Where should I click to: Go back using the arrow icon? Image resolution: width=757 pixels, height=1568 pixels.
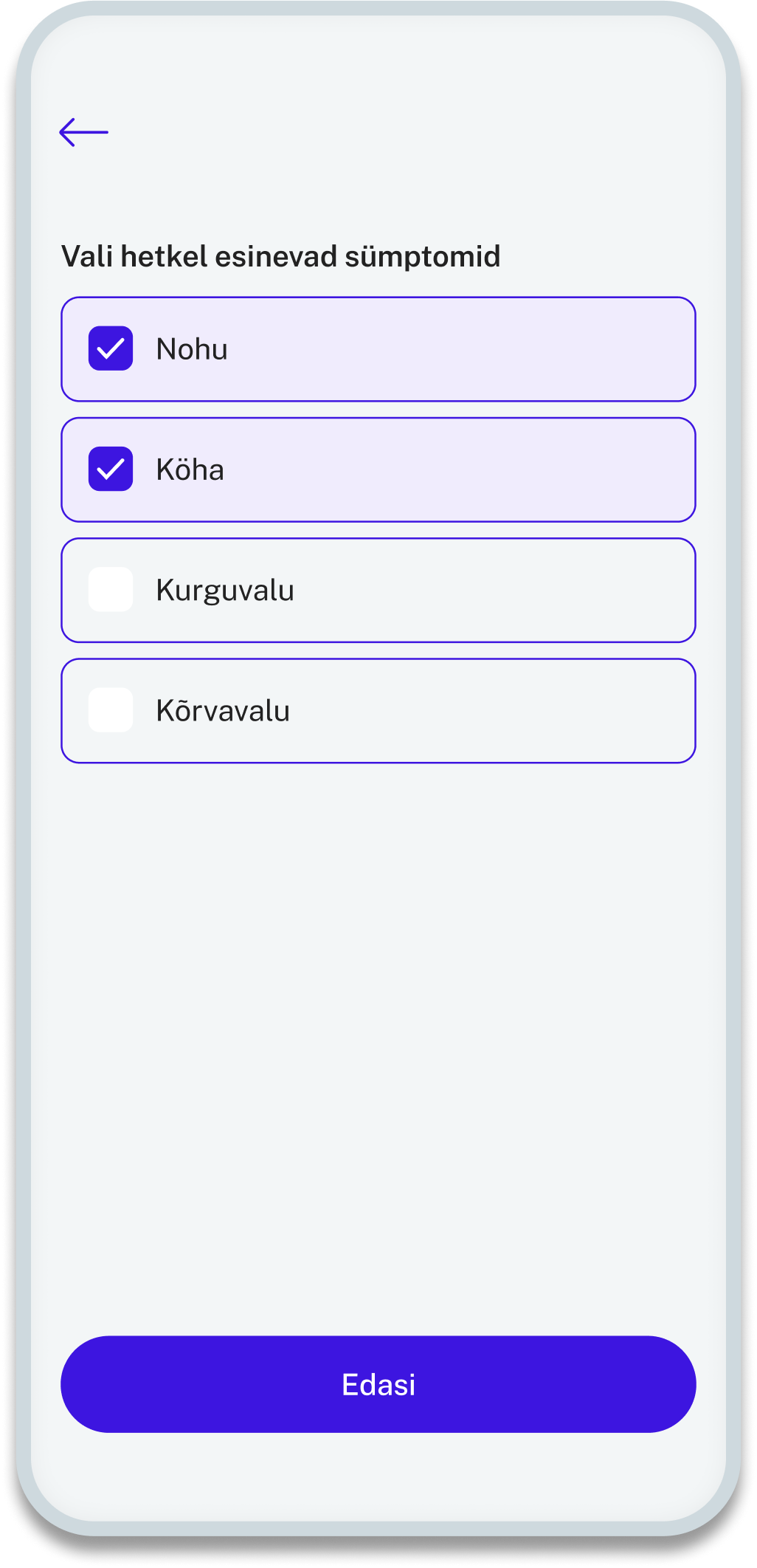(x=83, y=133)
